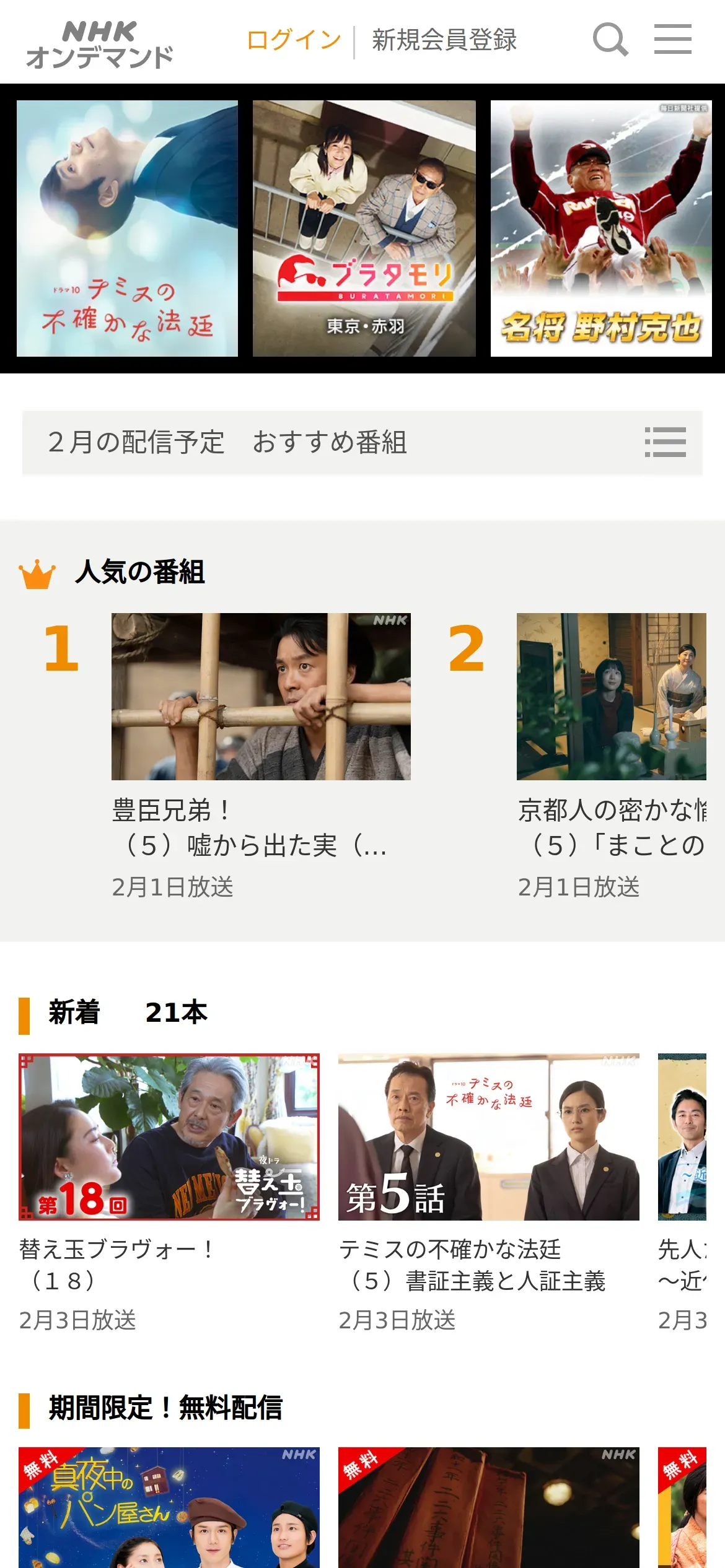
Task: Open second-ranked show 京都人の密かな
Action: coord(611,697)
